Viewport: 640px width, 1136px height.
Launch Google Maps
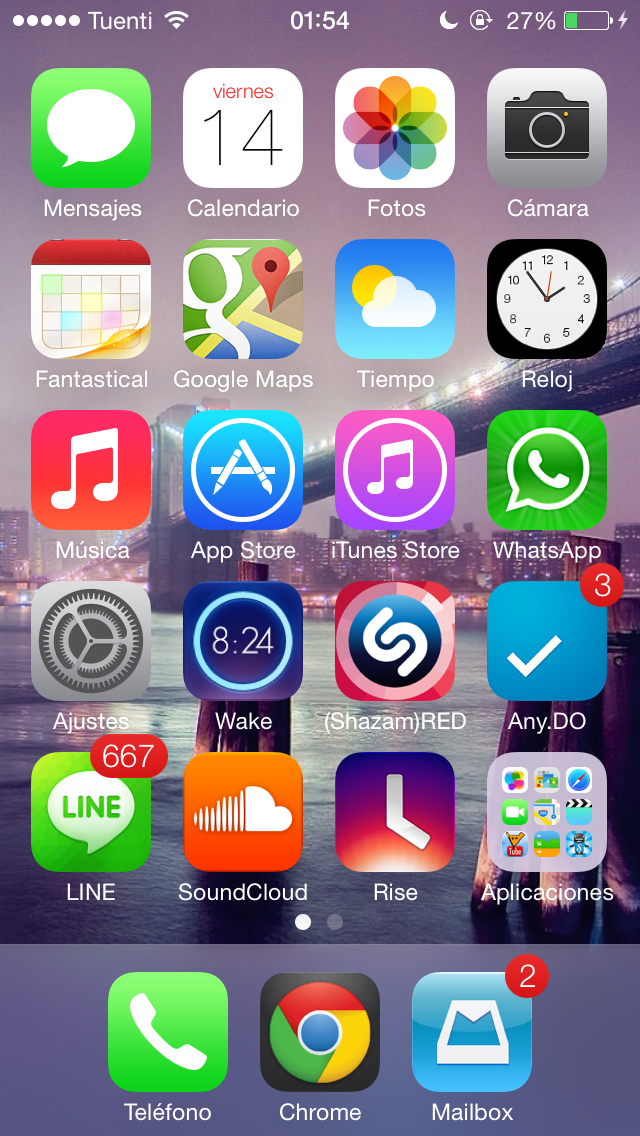click(243, 299)
